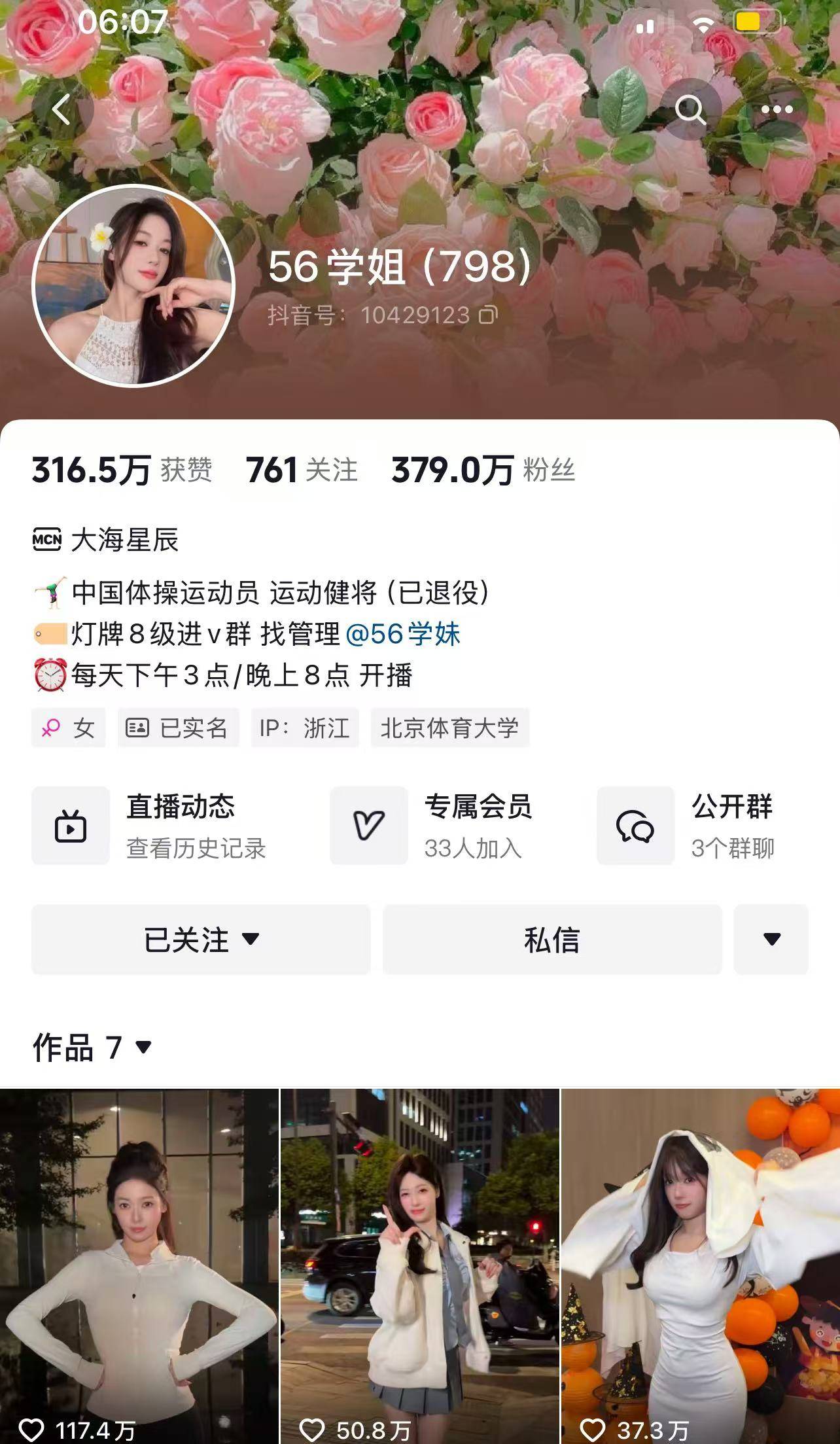Open the 316.5万 获赞 likes count
This screenshot has height=1444, width=840.
pyautogui.click(x=122, y=470)
